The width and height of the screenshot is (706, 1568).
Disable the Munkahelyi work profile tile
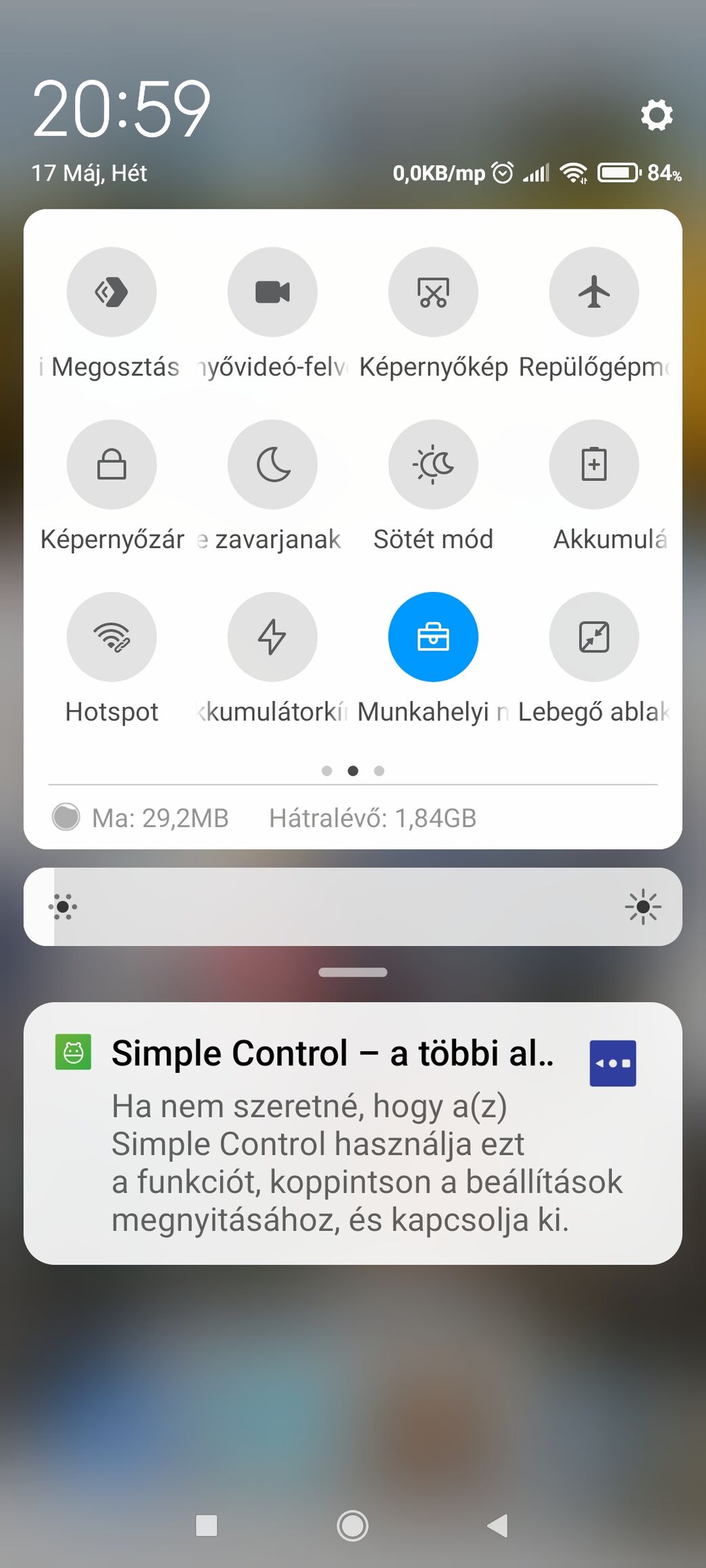tap(433, 637)
